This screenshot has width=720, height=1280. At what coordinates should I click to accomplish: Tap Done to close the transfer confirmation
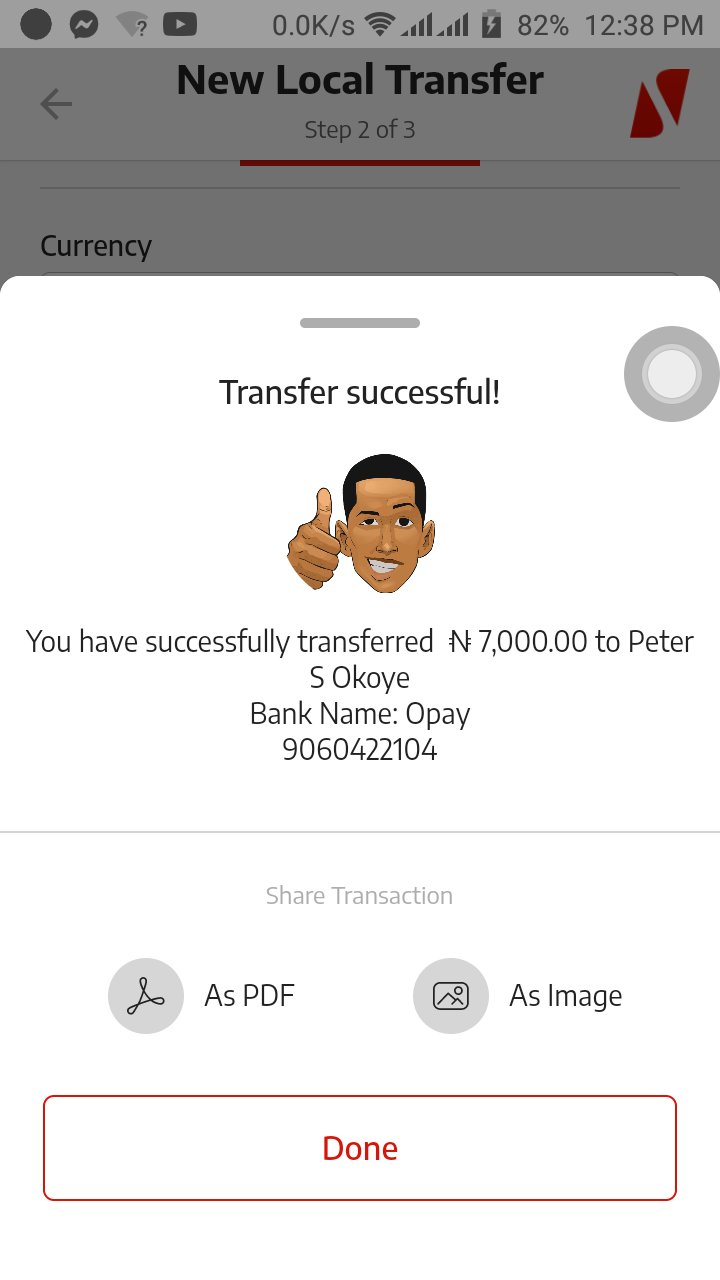[360, 1148]
